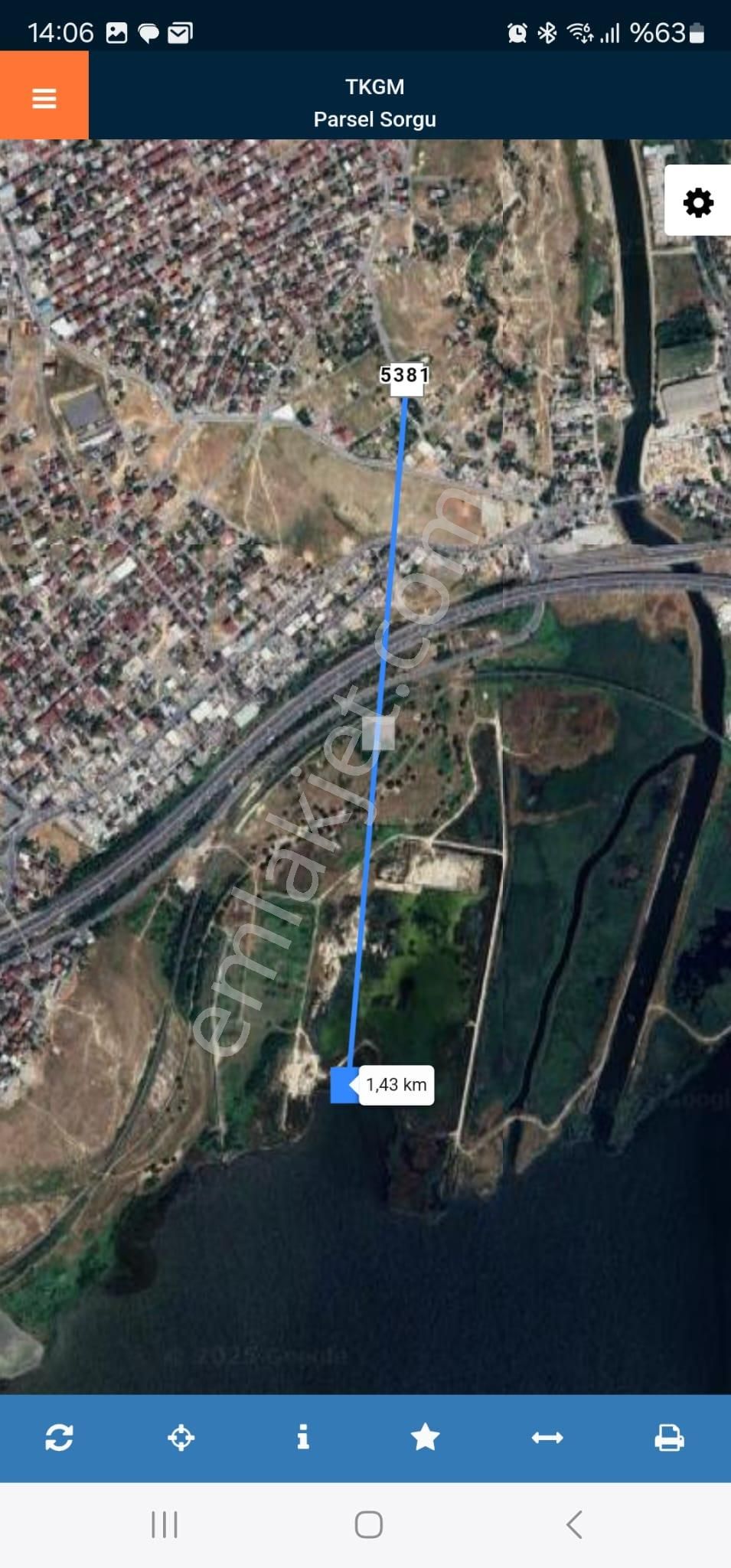Viewport: 731px width, 1568px height.
Task: Tap the refresh icon in the bottom toolbar
Action: pos(59,1437)
